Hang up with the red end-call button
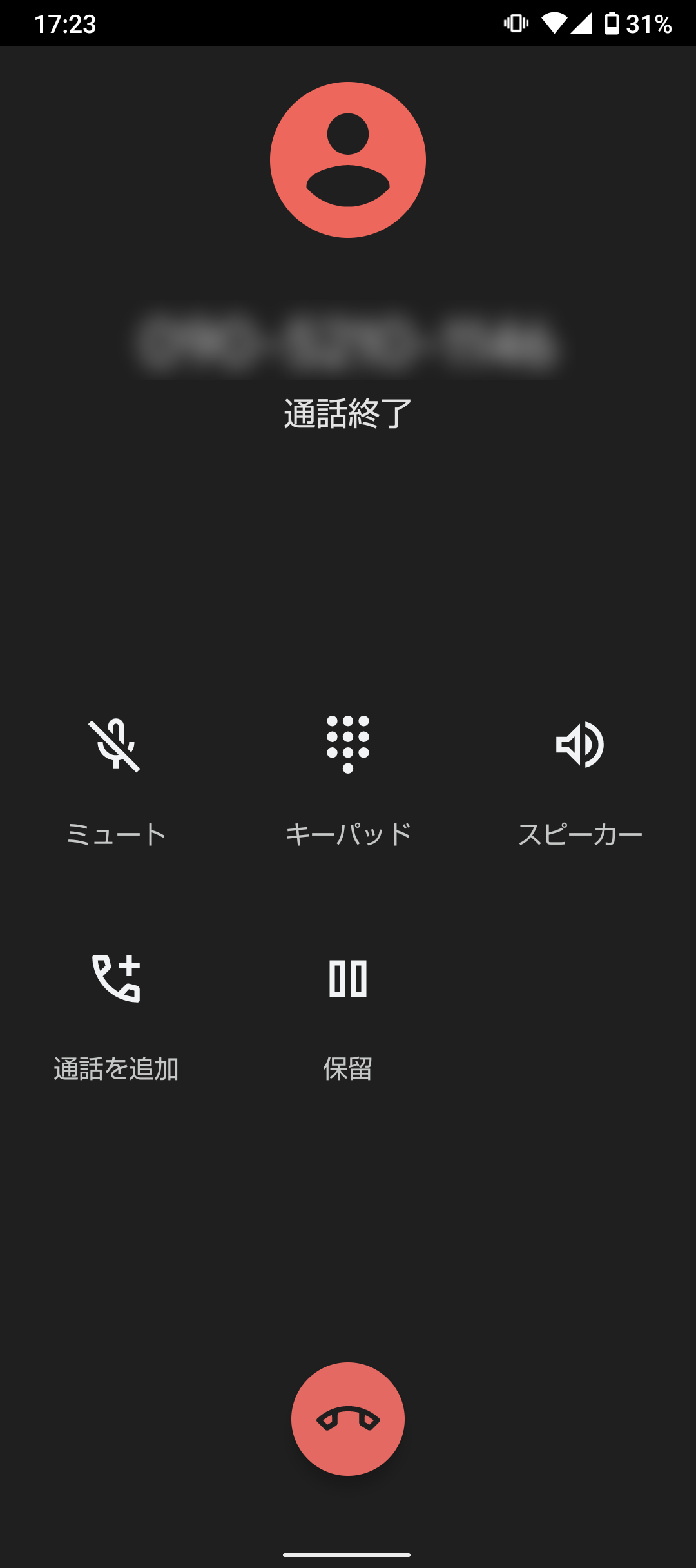The height and width of the screenshot is (1568, 696). click(x=347, y=1418)
